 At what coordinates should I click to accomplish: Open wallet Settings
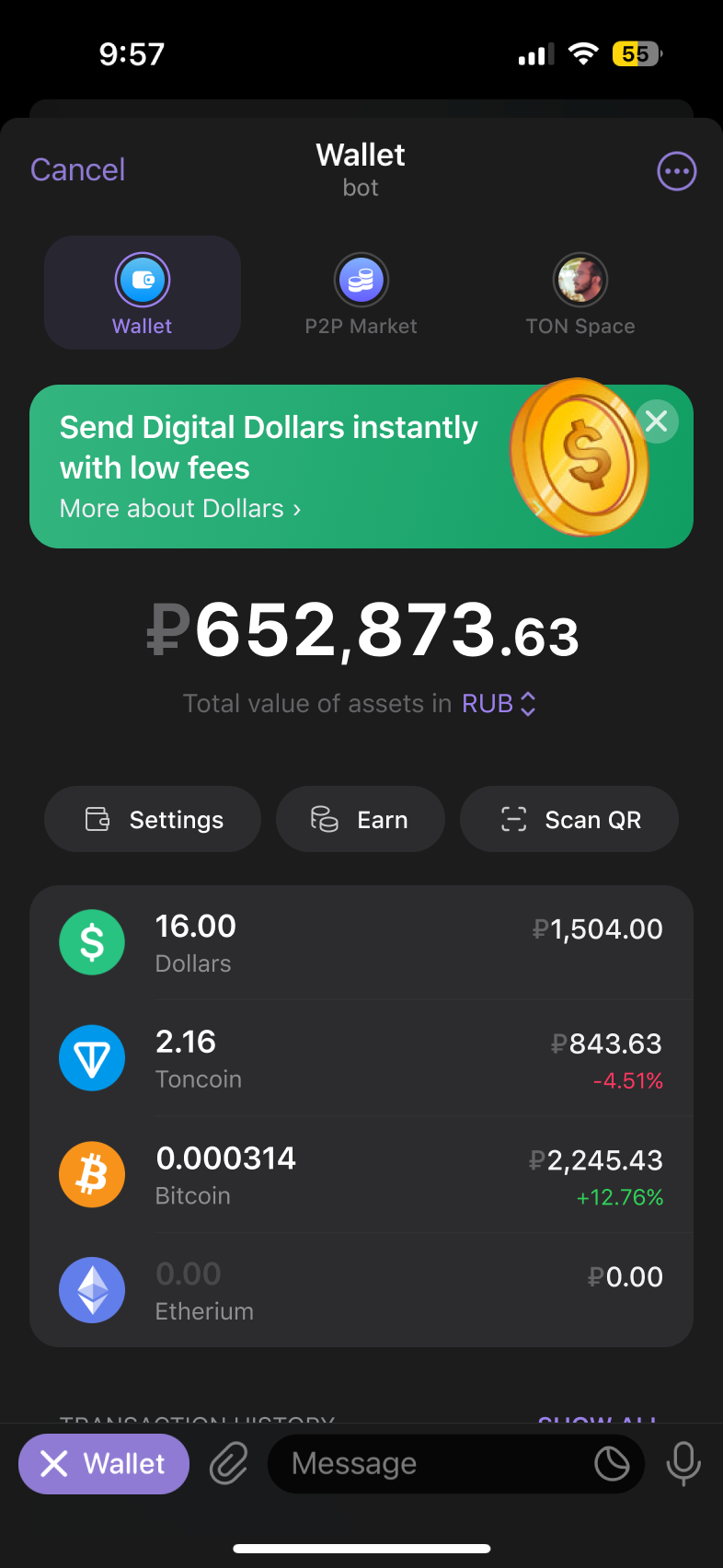click(x=153, y=819)
